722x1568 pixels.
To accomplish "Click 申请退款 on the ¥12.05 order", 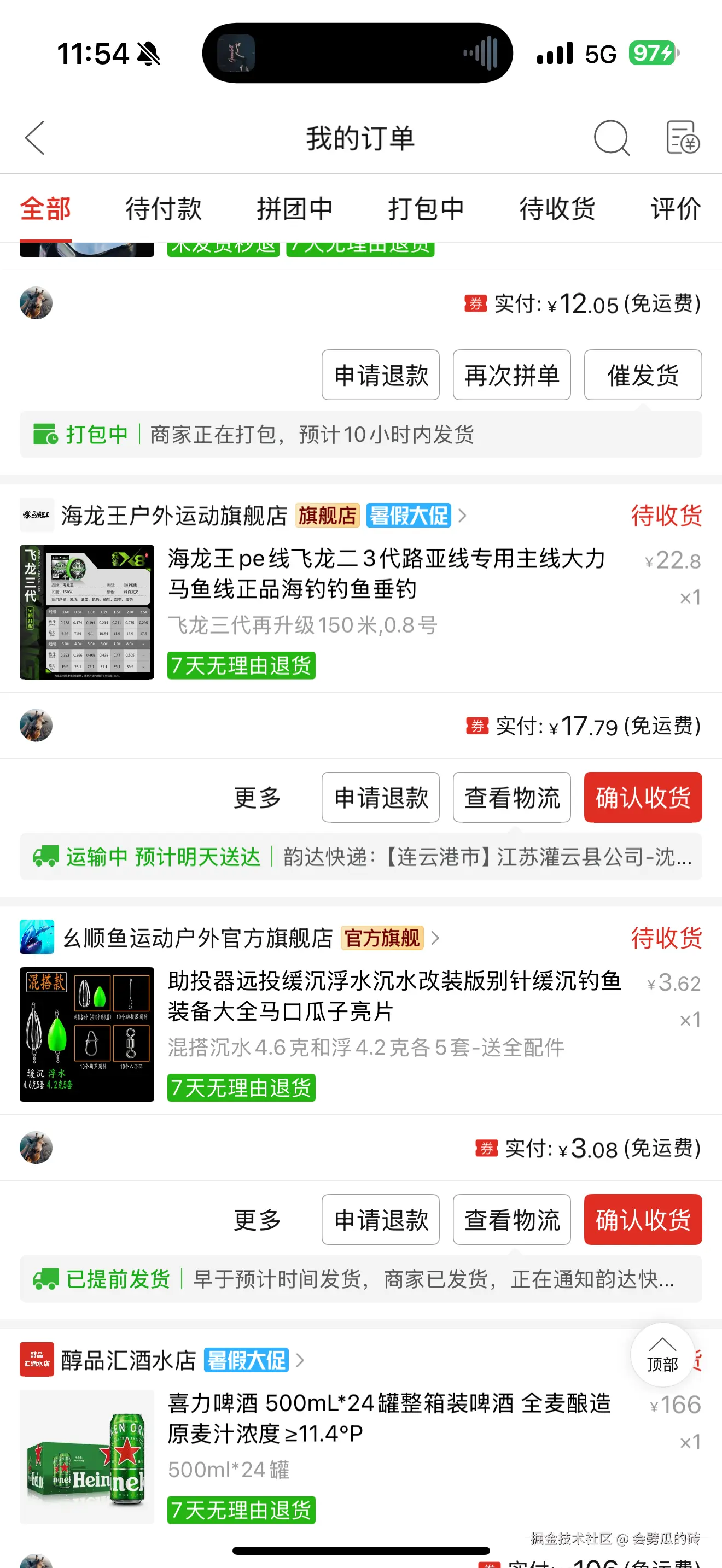I will pyautogui.click(x=381, y=375).
